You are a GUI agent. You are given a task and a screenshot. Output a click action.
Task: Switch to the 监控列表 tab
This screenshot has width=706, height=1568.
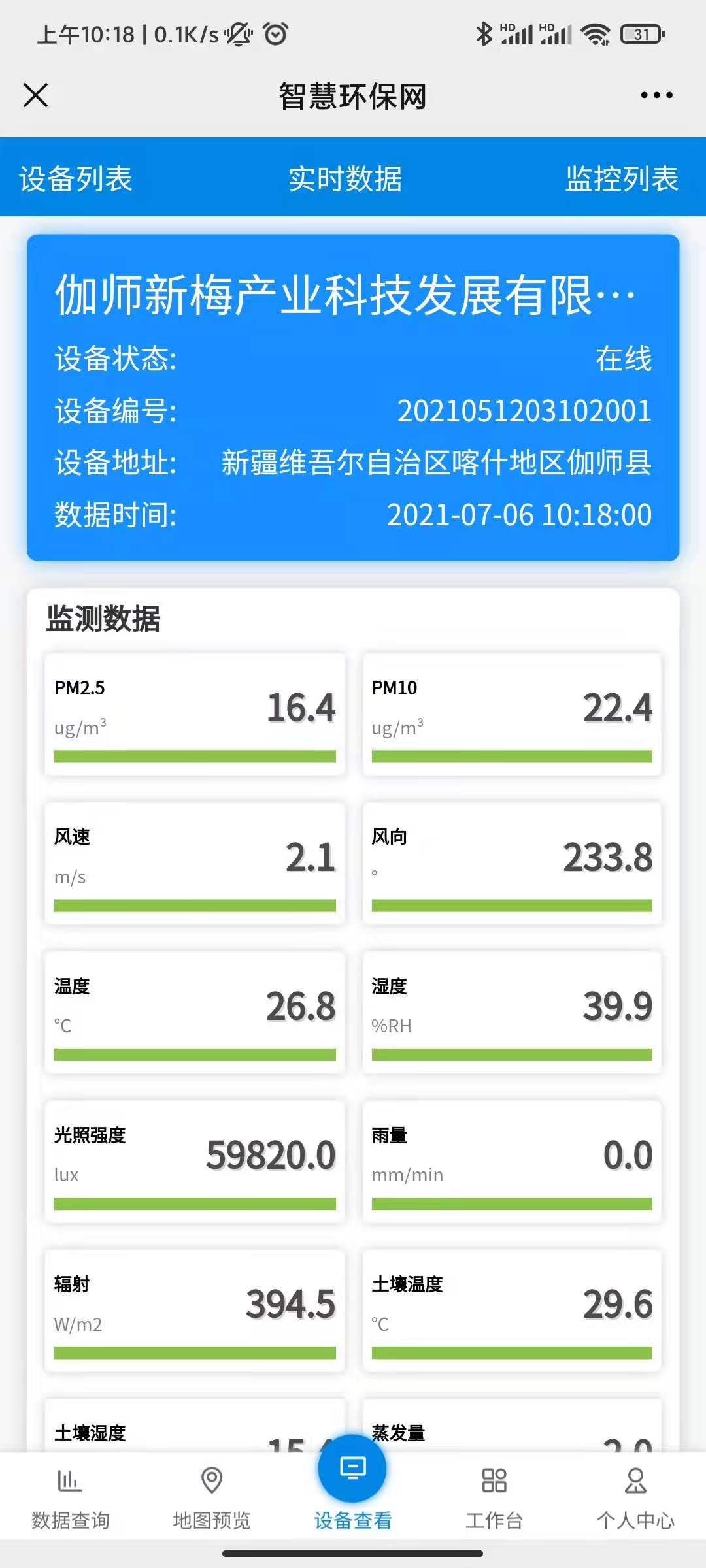click(x=622, y=178)
